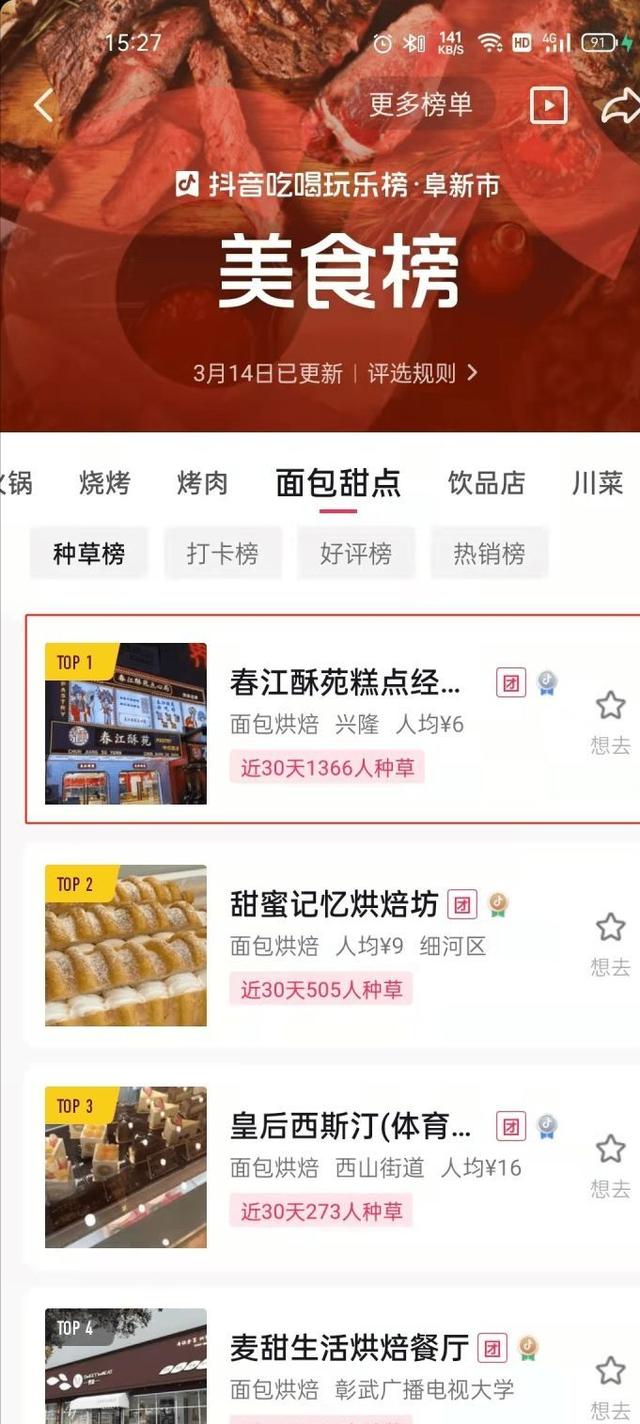Viewport: 640px width, 1424px height.
Task: Open 更多榜单 for more rankings
Action: coord(420,104)
